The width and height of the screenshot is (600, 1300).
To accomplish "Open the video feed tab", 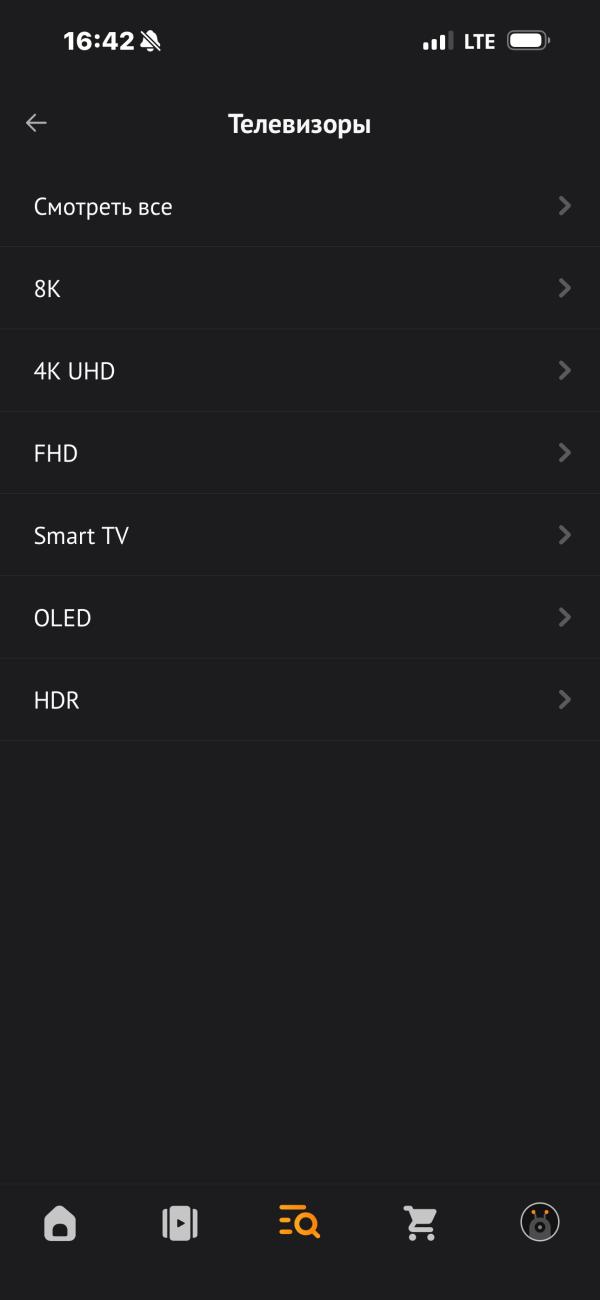I will pyautogui.click(x=180, y=1222).
